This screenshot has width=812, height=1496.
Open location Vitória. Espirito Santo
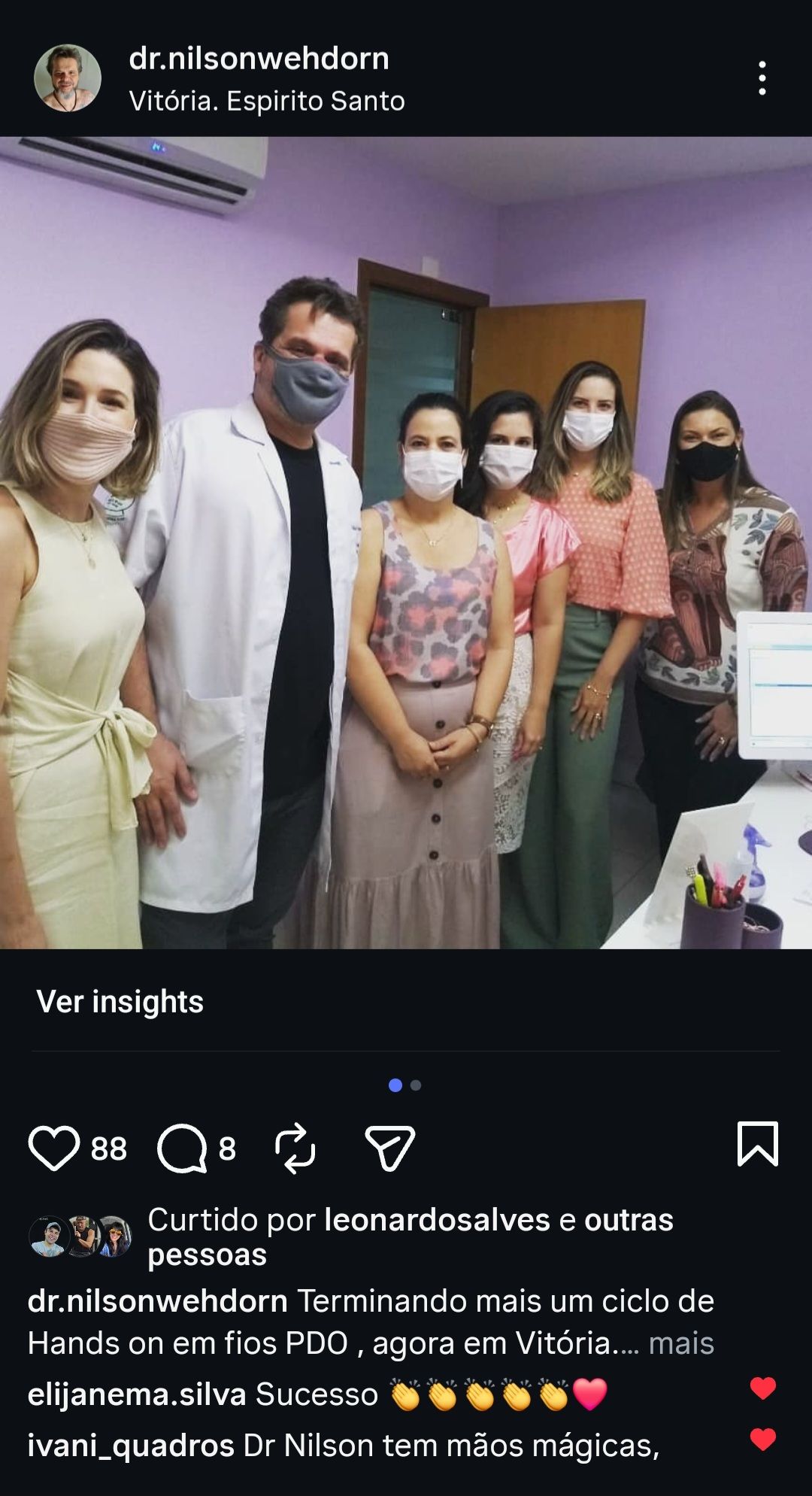pos(267,101)
